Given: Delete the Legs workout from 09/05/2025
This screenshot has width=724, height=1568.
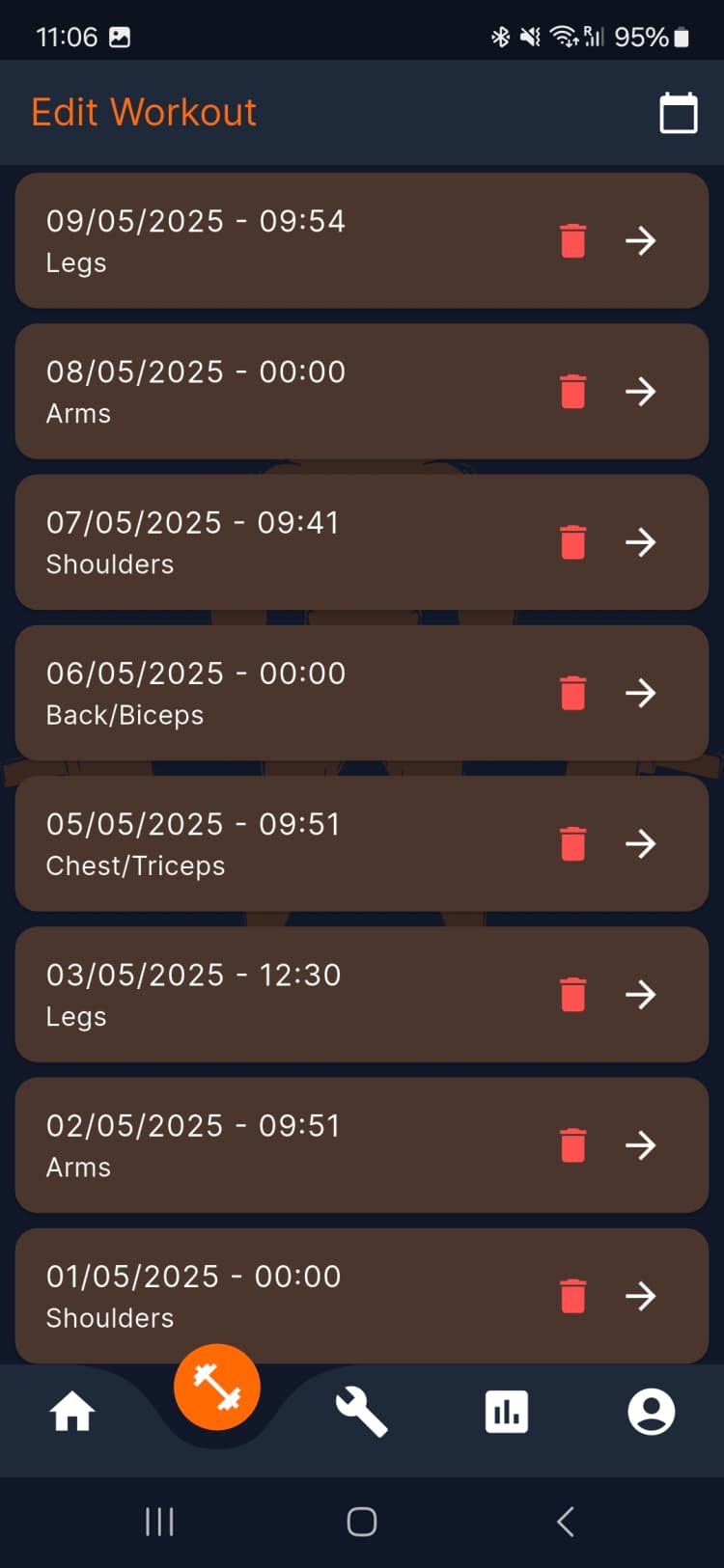Looking at the screenshot, I should [x=572, y=241].
